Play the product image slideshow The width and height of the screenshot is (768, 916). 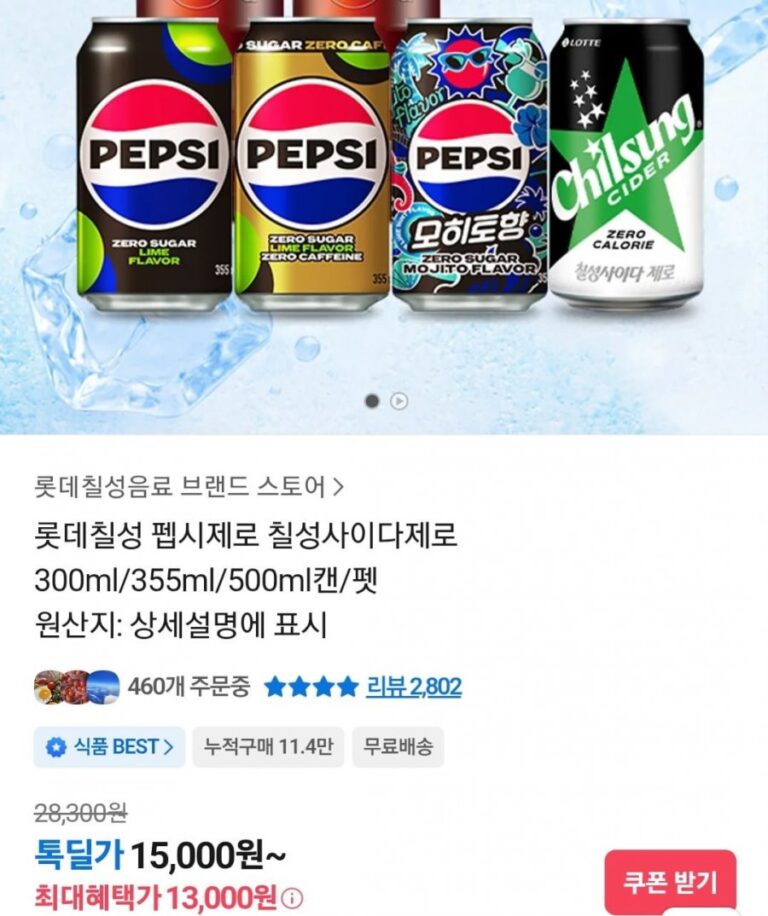tap(399, 401)
